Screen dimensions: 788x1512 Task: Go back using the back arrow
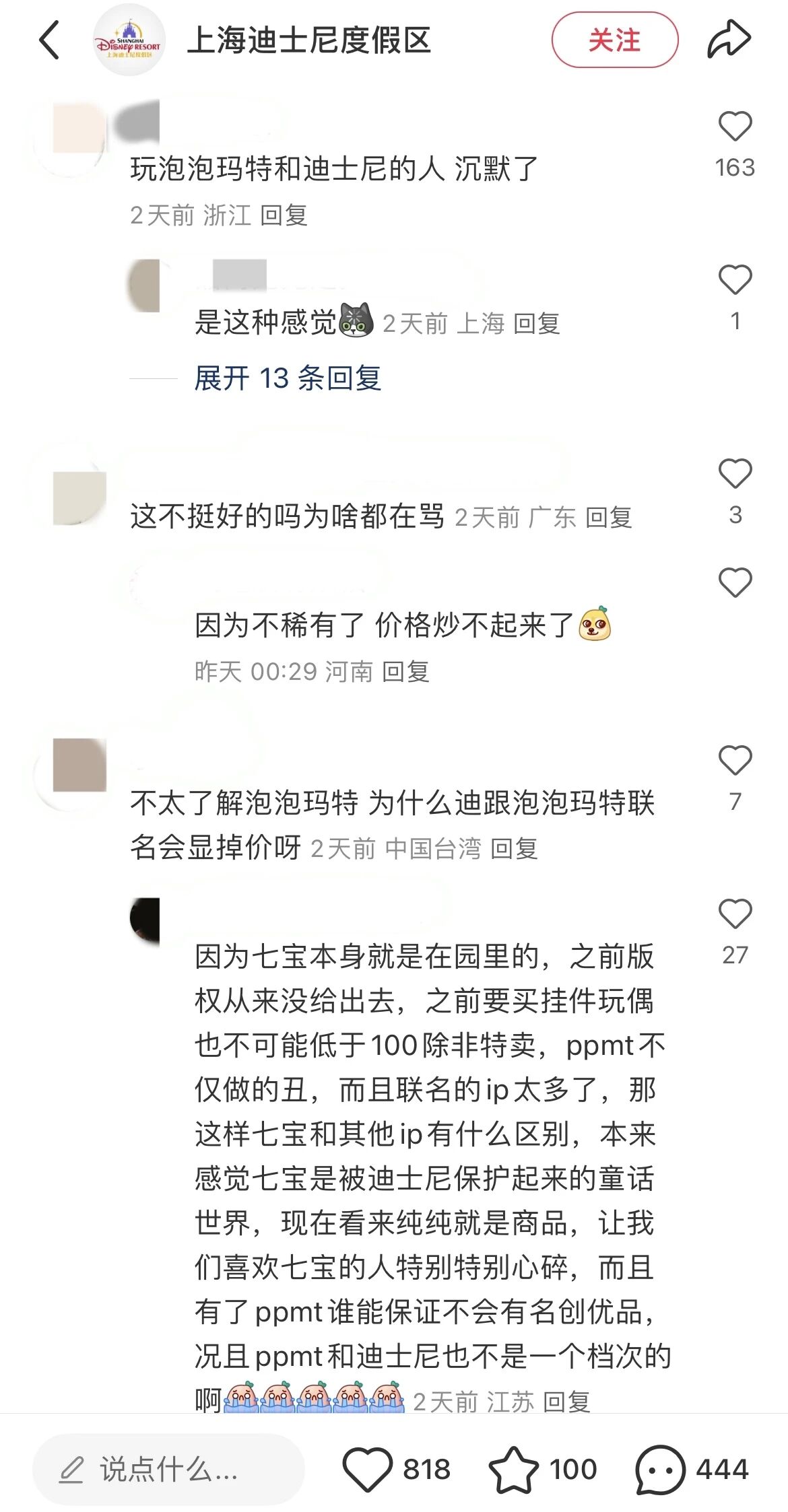click(49, 40)
